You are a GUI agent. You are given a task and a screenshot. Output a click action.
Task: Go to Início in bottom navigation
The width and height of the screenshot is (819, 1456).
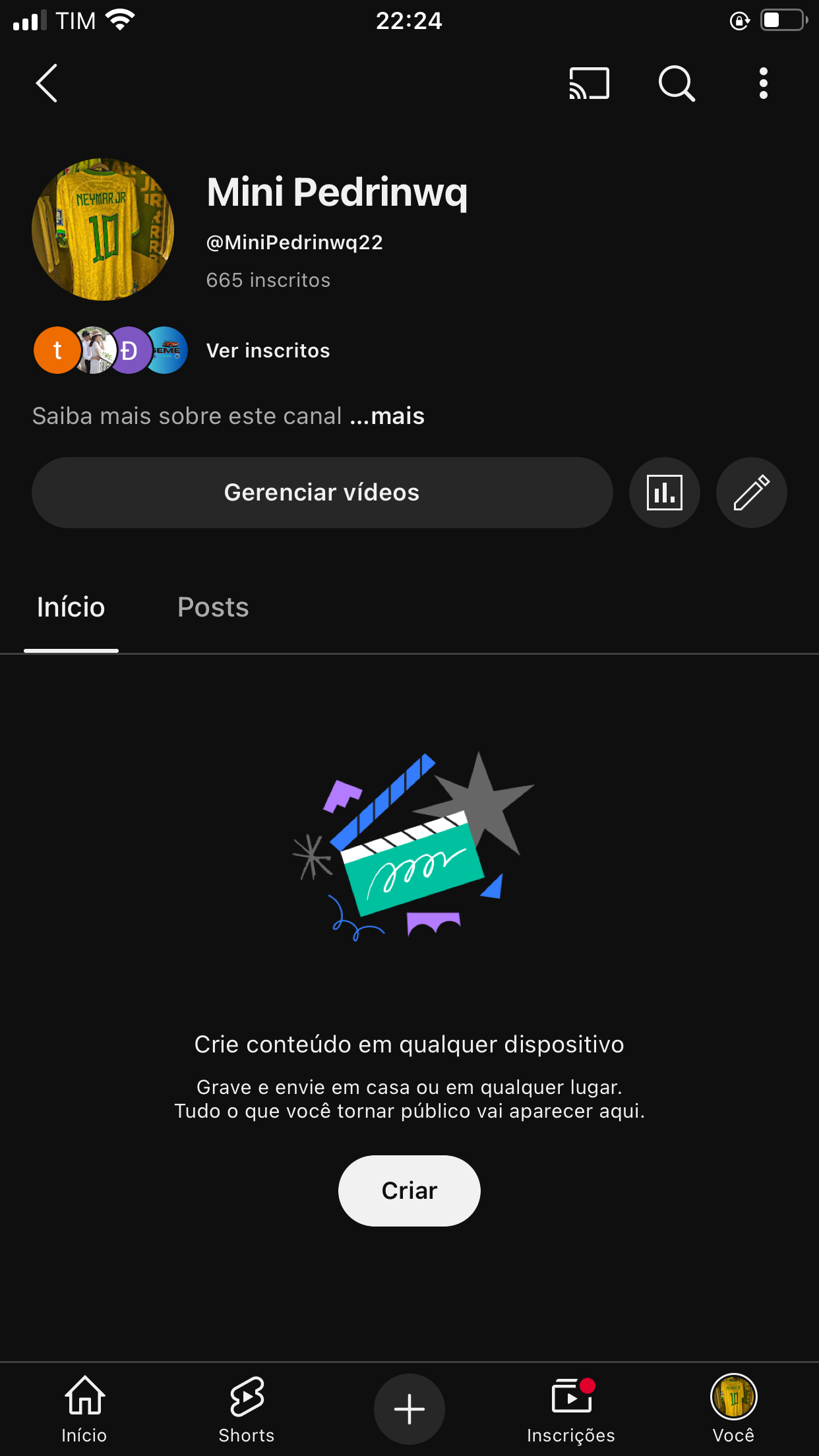pyautogui.click(x=84, y=1409)
